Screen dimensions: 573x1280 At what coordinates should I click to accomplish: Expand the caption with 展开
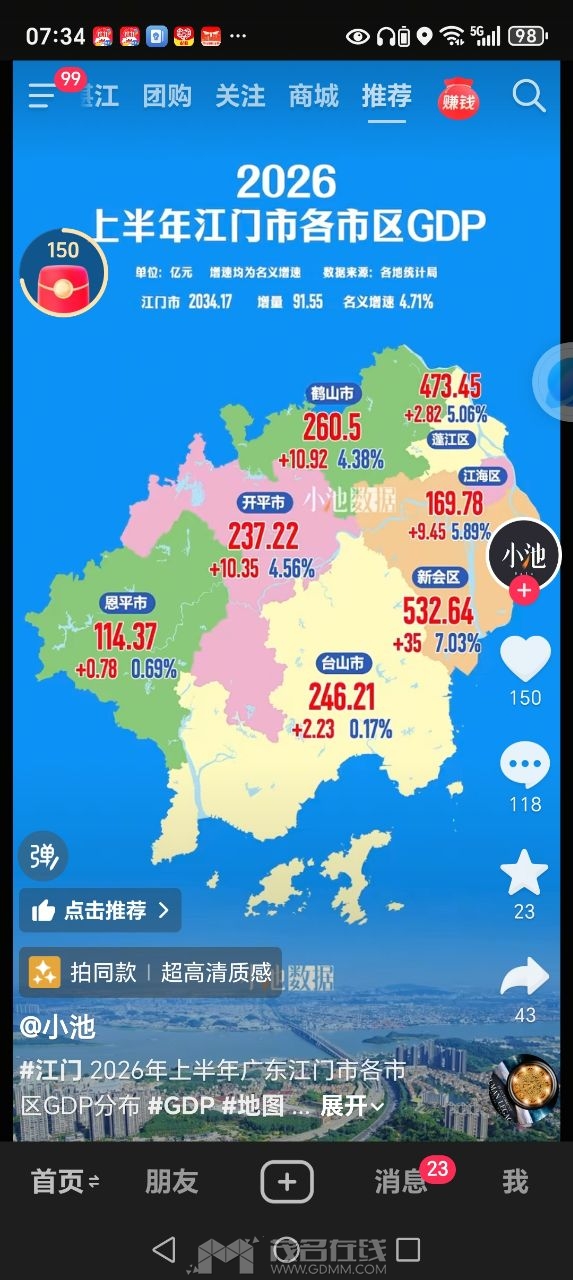pyautogui.click(x=352, y=1105)
